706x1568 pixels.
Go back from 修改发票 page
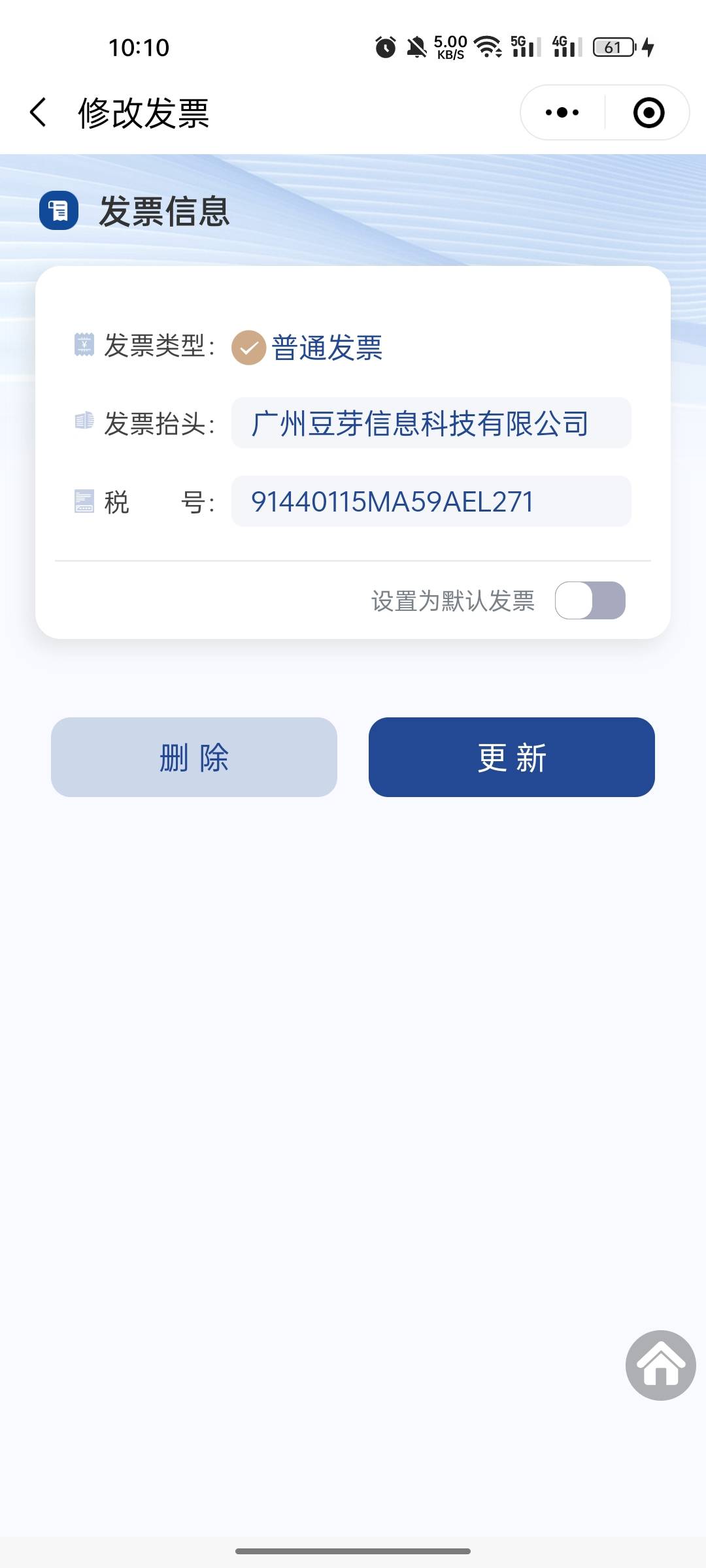tap(39, 112)
